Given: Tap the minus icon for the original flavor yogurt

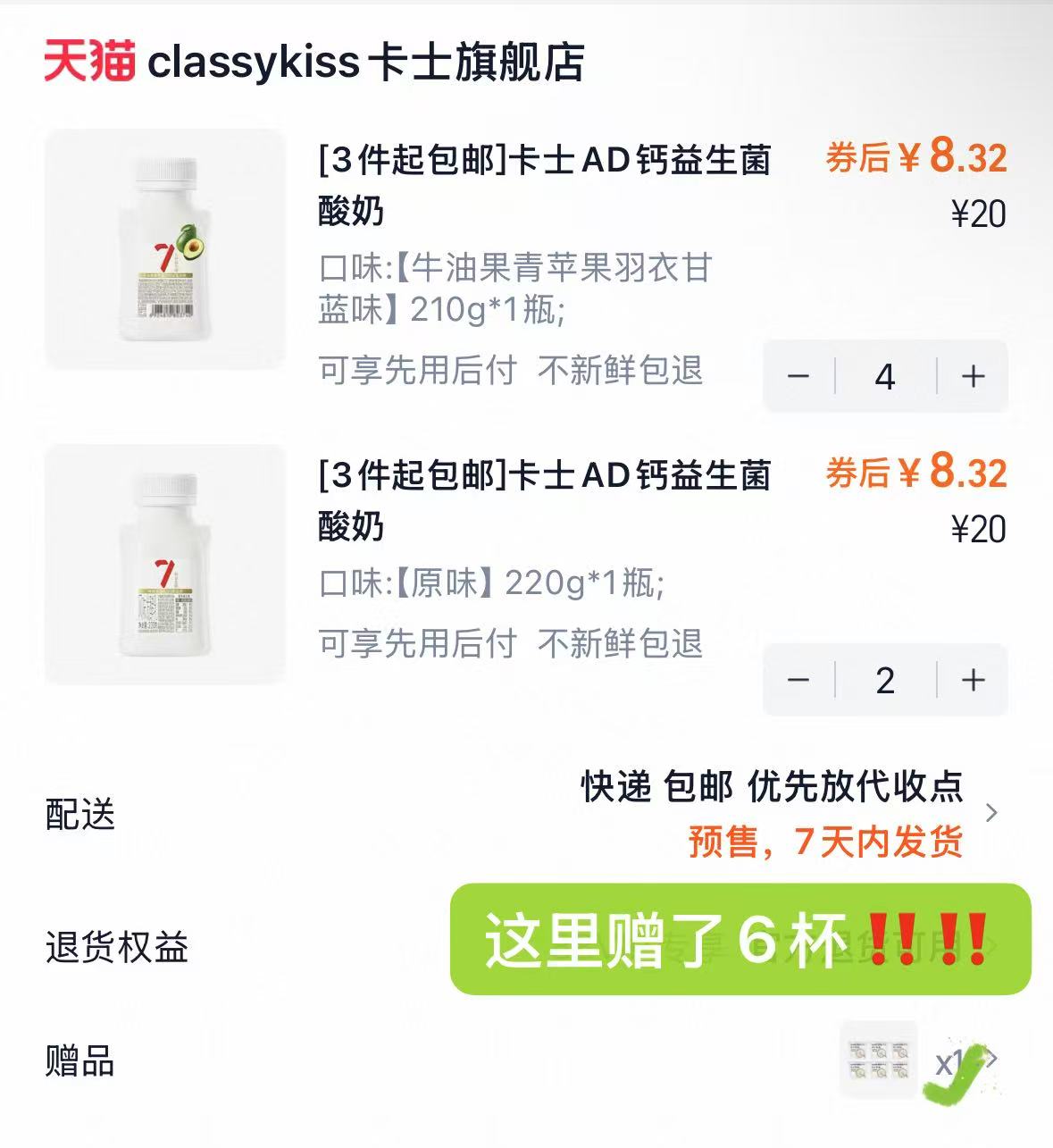Looking at the screenshot, I should (798, 681).
